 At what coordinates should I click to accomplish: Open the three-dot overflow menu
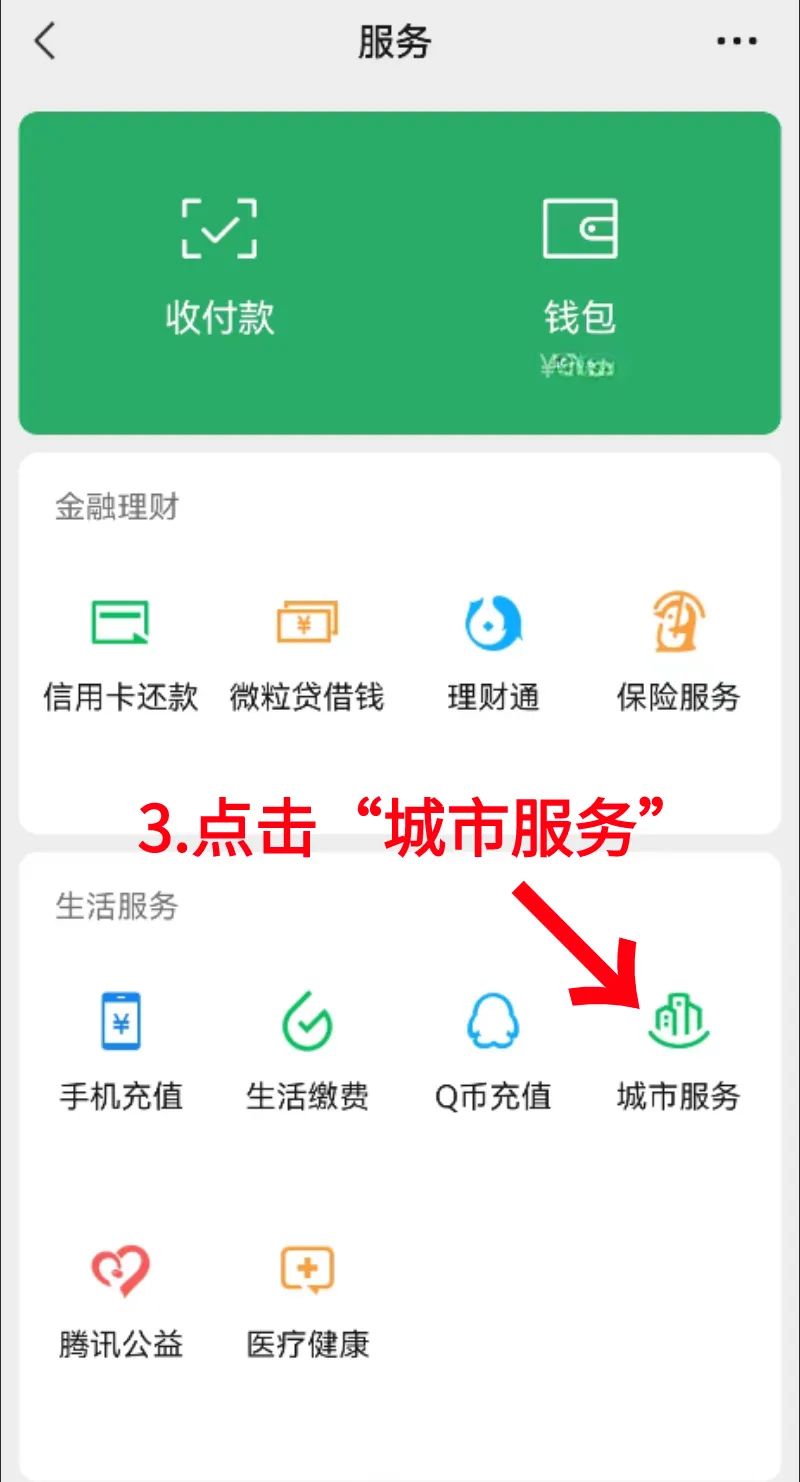[737, 42]
